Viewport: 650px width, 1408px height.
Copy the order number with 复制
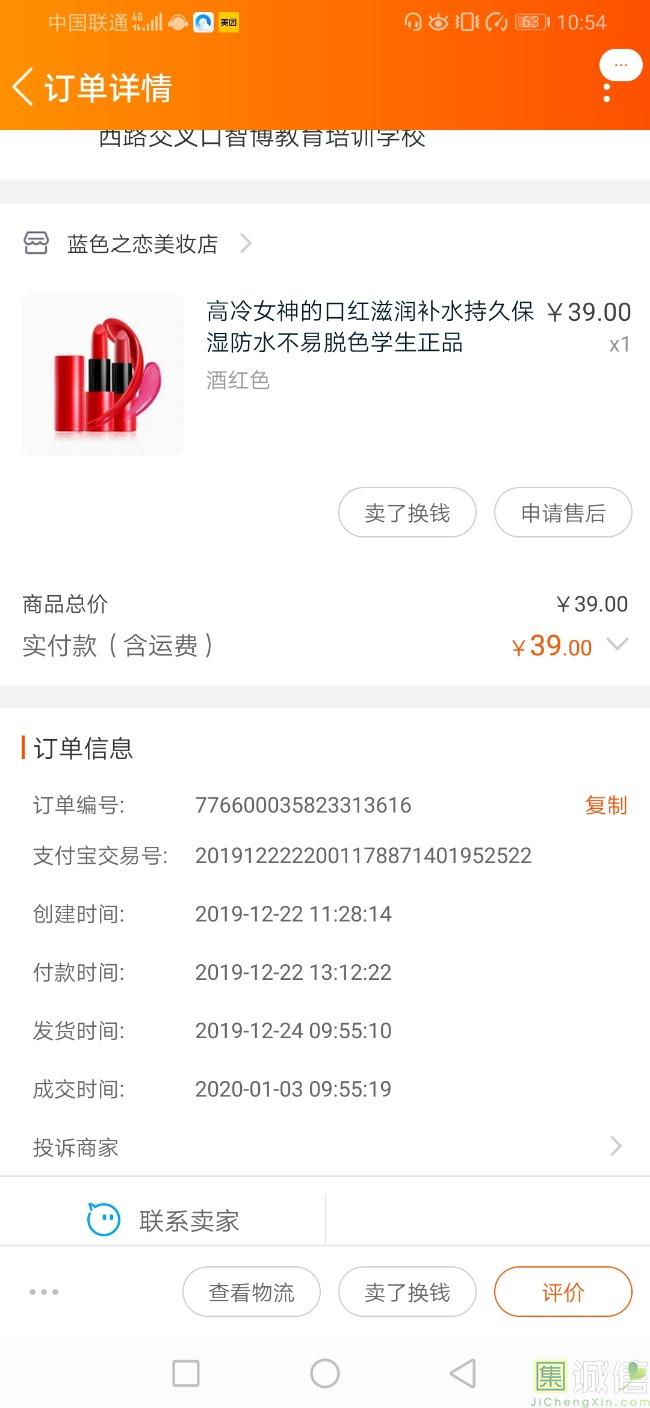605,805
